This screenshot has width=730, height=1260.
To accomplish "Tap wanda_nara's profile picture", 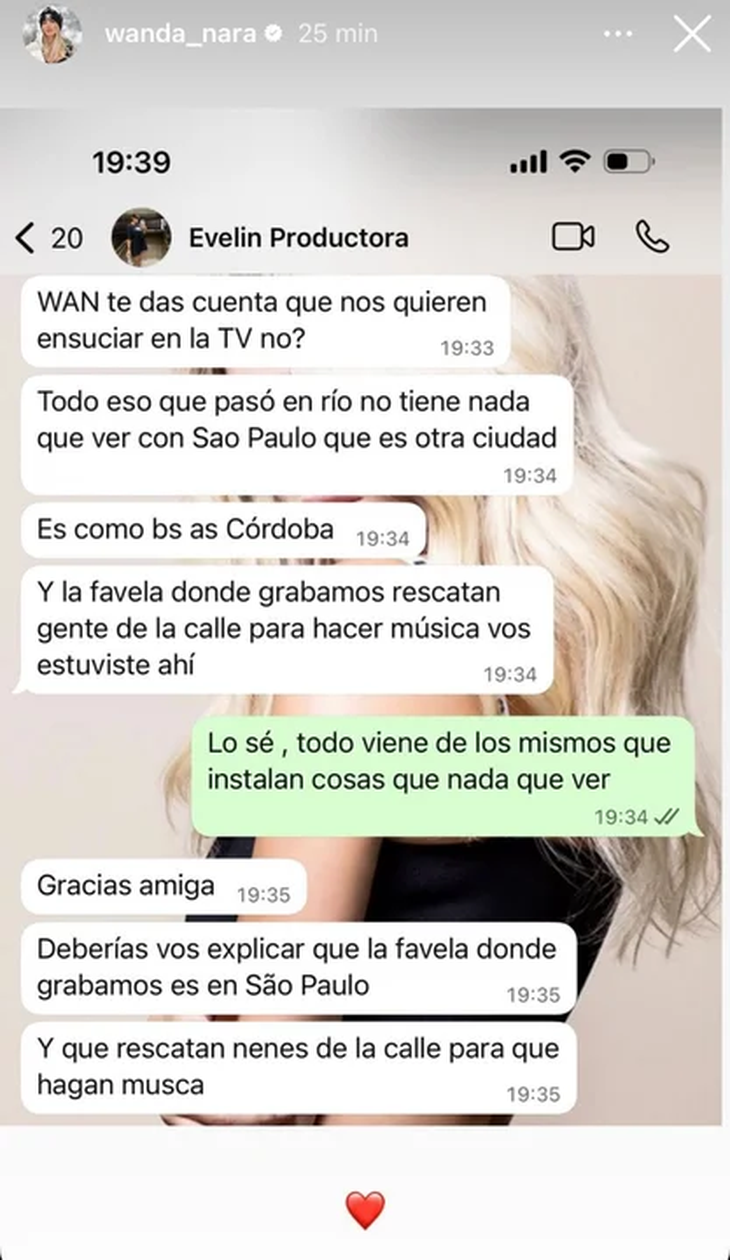I will click(x=53, y=33).
